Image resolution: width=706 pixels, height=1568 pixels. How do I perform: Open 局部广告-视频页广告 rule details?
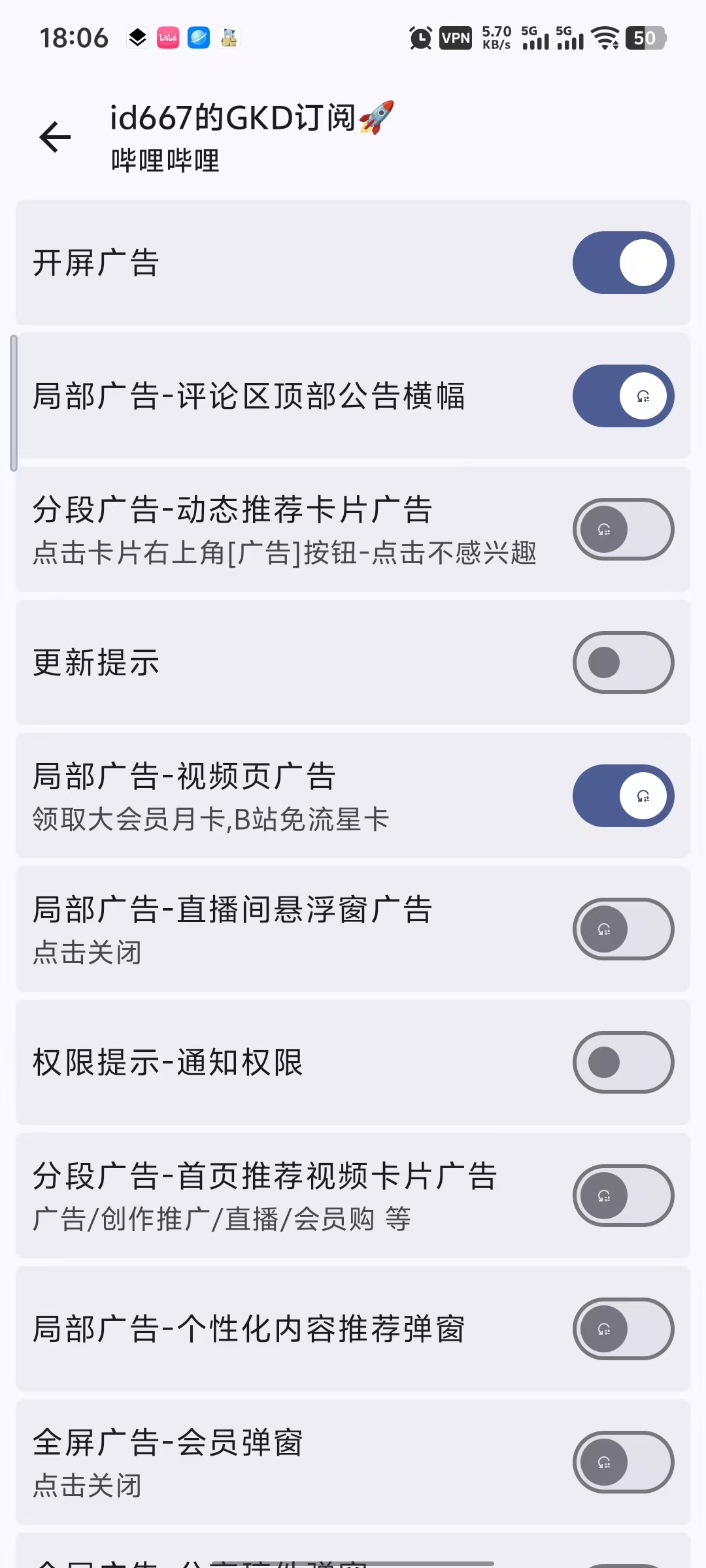[x=353, y=796]
